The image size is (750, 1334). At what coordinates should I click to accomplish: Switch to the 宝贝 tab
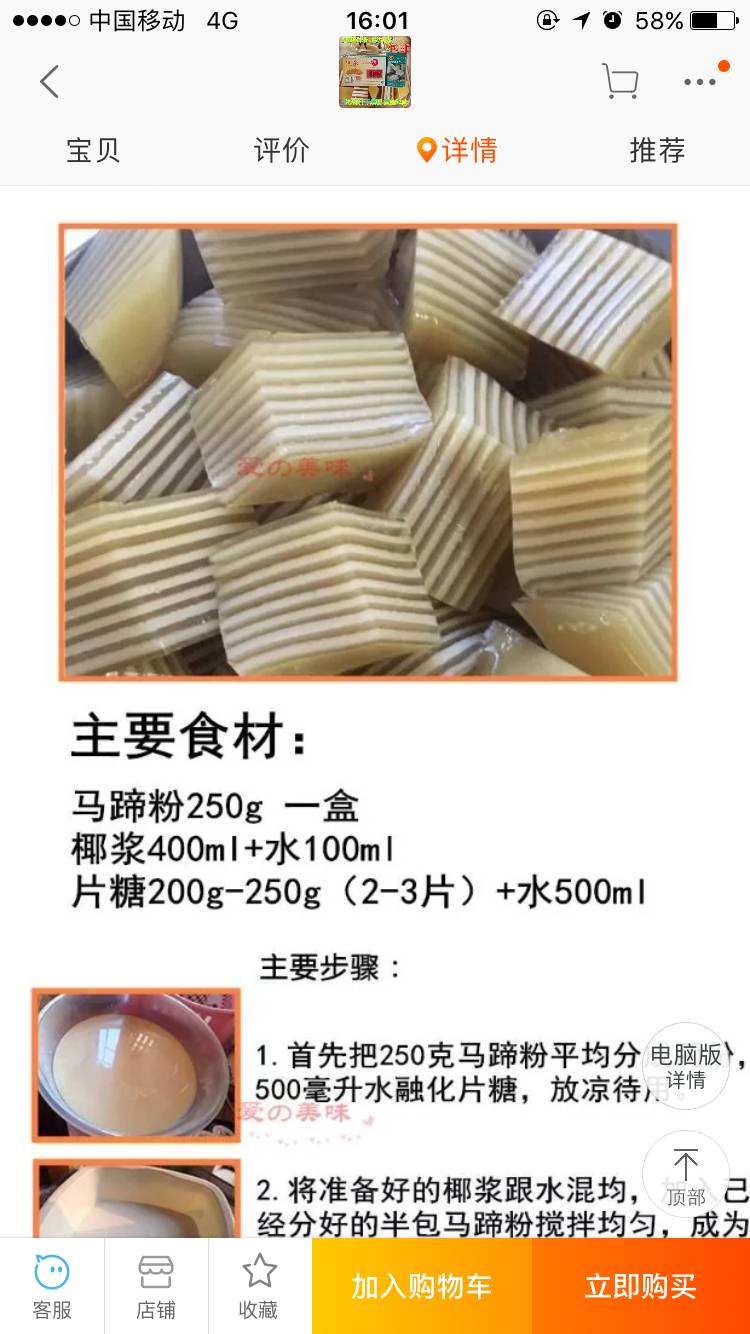(x=93, y=150)
